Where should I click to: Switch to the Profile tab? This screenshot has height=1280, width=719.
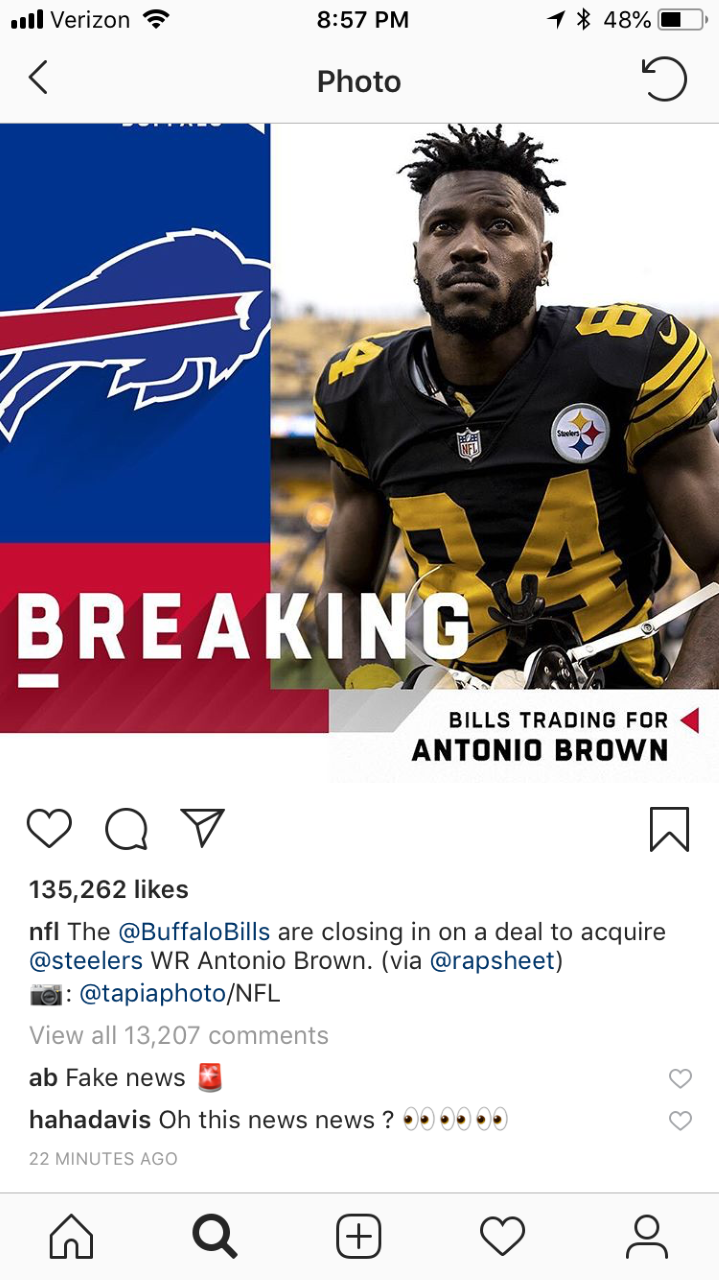[647, 1236]
